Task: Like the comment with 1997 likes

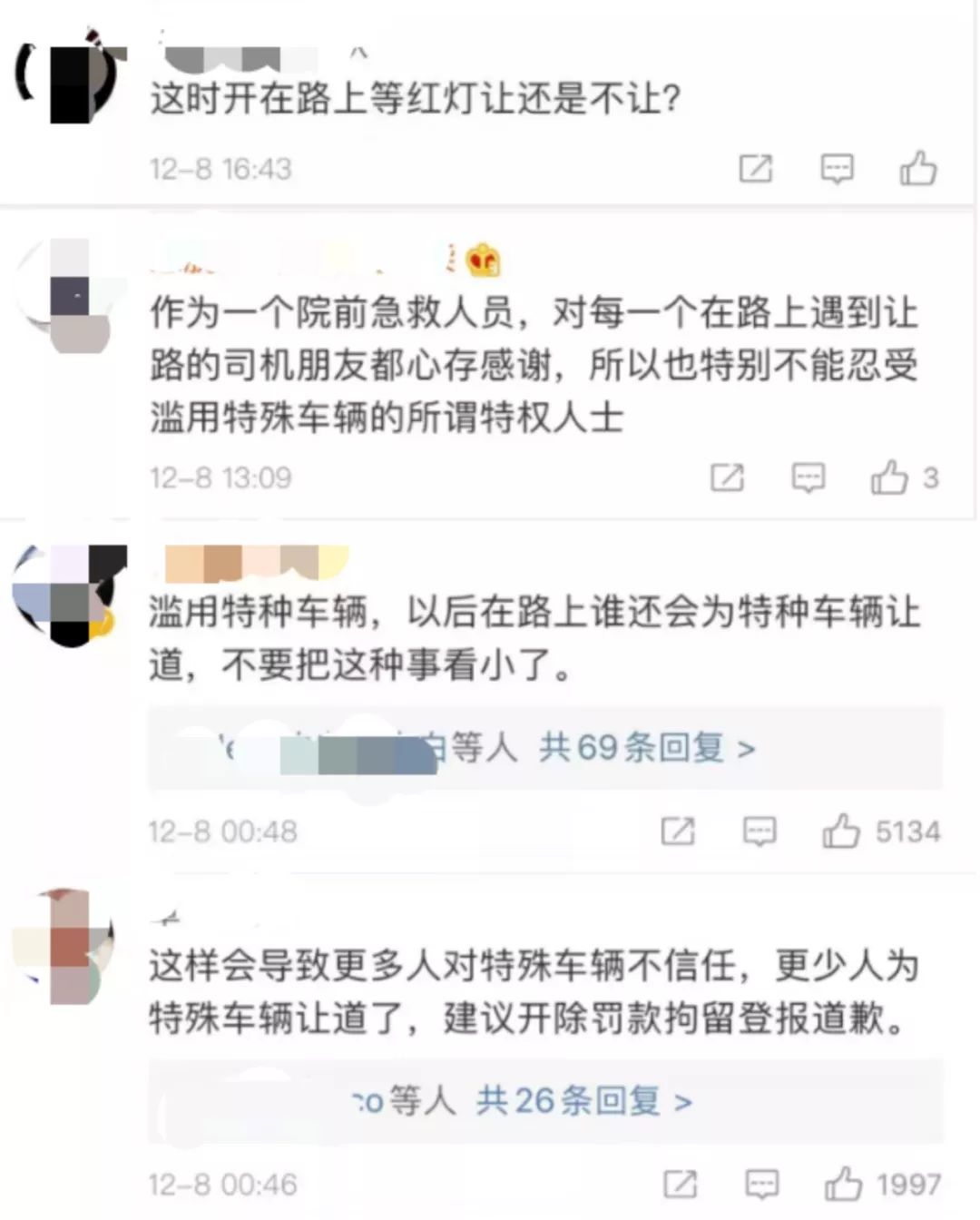Action: (843, 1185)
